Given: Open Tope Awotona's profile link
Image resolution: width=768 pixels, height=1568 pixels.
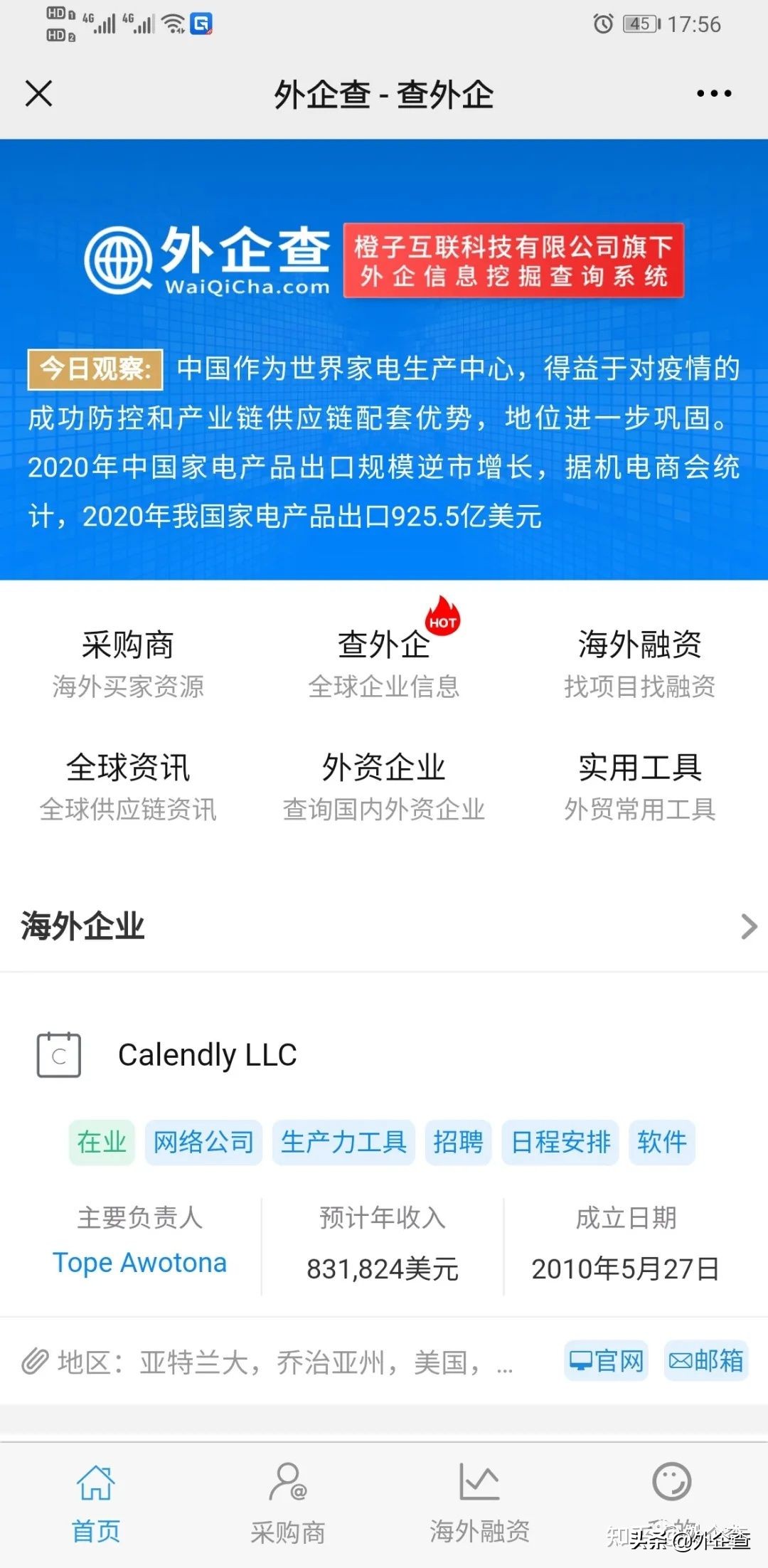Looking at the screenshot, I should (139, 1263).
